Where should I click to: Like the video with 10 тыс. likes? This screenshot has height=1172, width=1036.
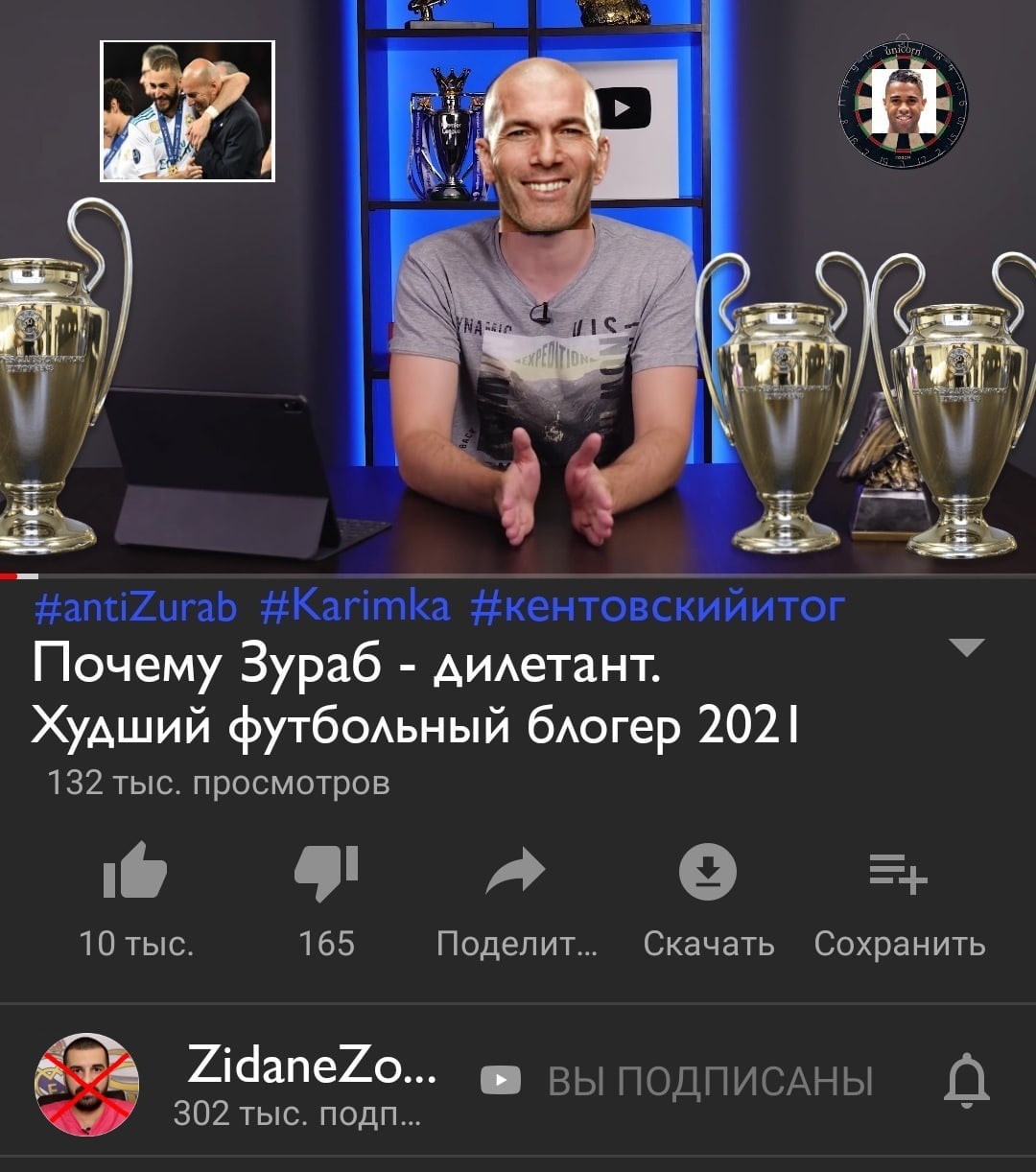(x=135, y=871)
